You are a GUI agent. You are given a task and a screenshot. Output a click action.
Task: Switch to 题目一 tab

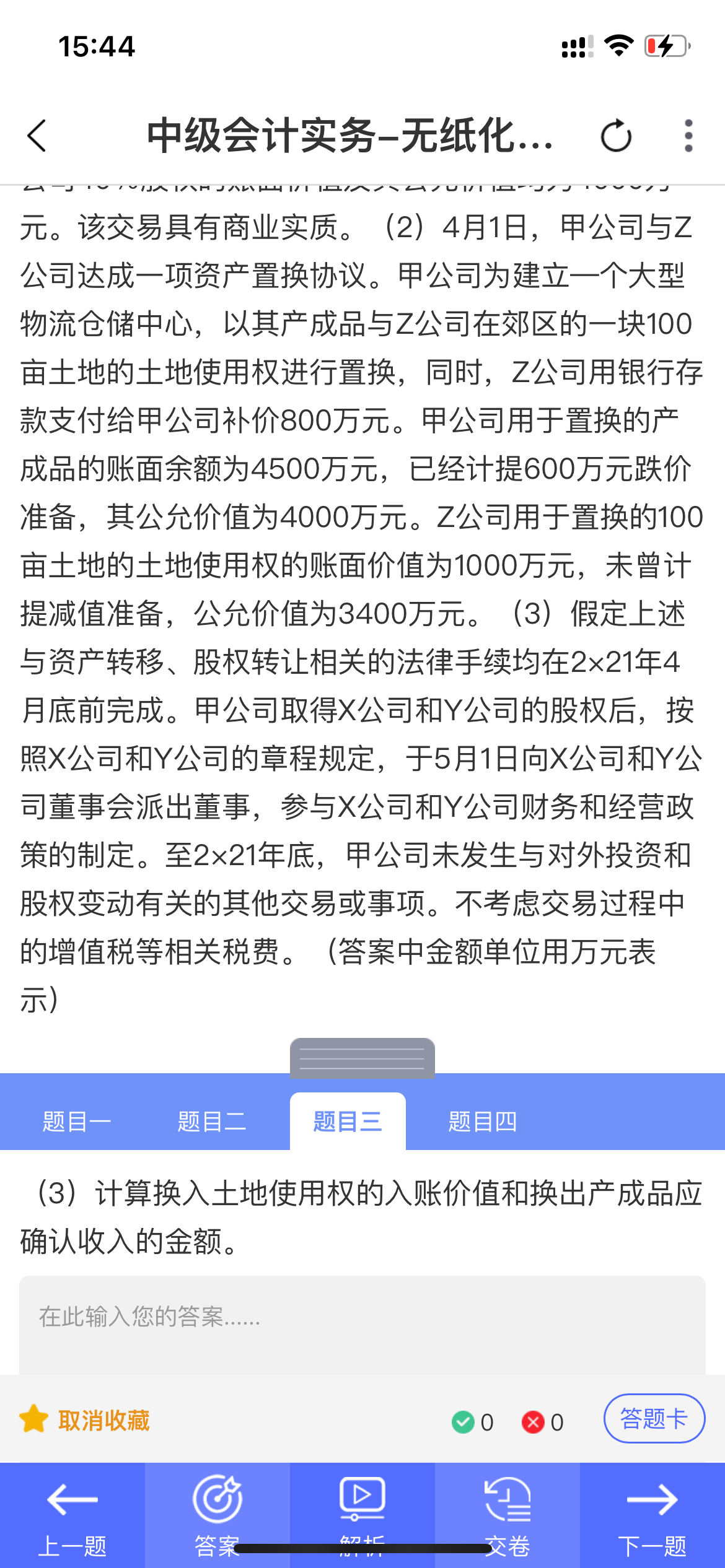(x=77, y=1122)
